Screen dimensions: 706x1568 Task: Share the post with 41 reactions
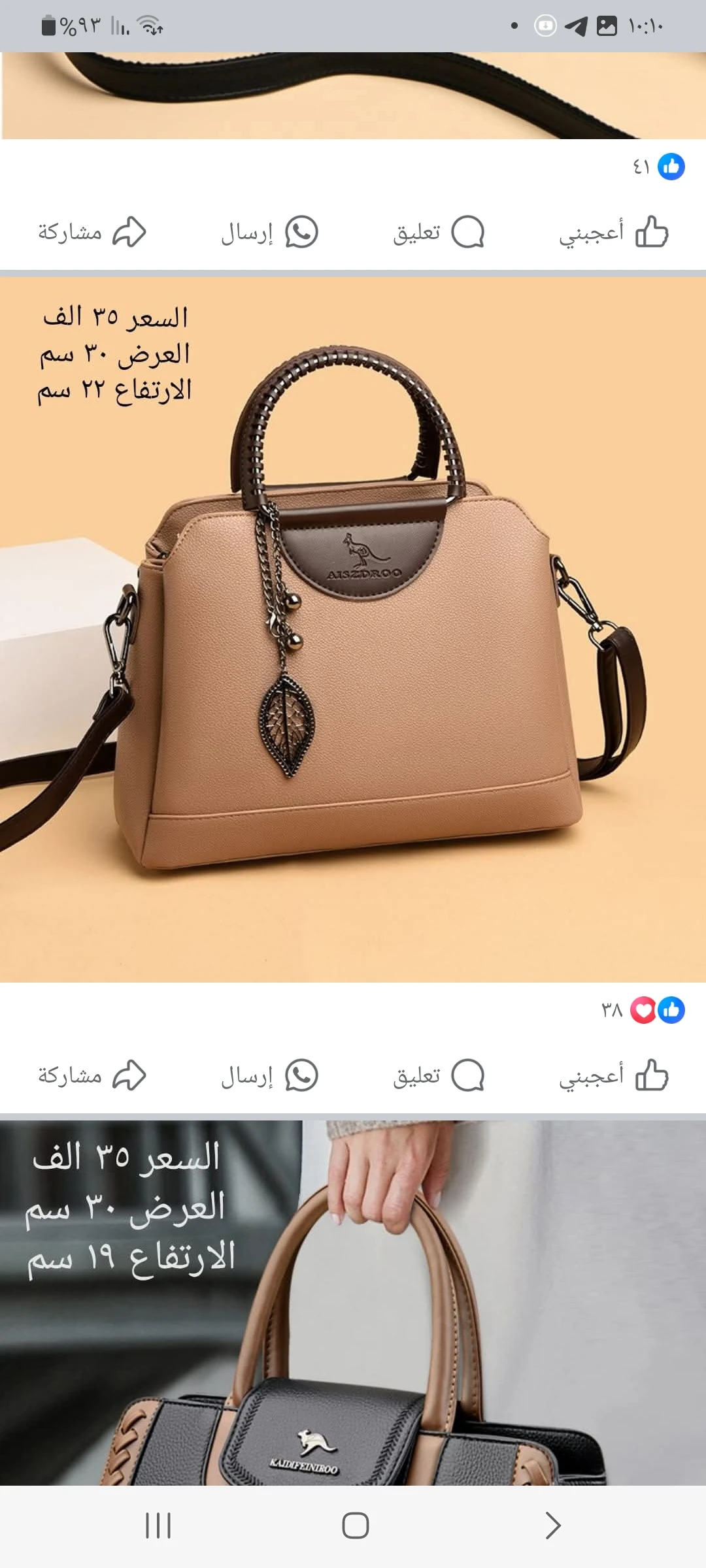92,233
